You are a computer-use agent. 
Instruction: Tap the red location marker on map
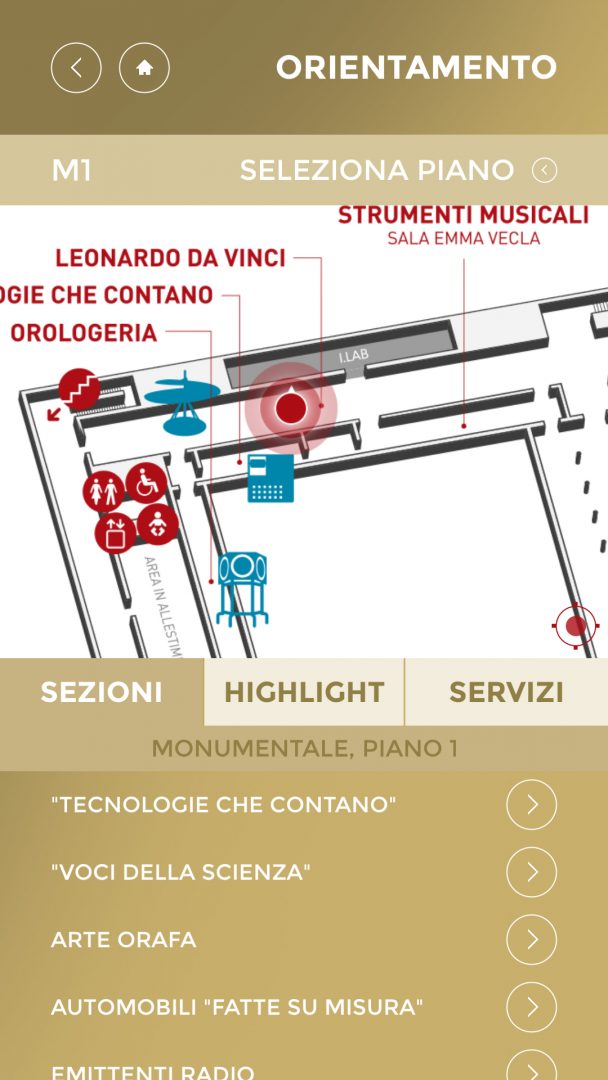[x=290, y=407]
